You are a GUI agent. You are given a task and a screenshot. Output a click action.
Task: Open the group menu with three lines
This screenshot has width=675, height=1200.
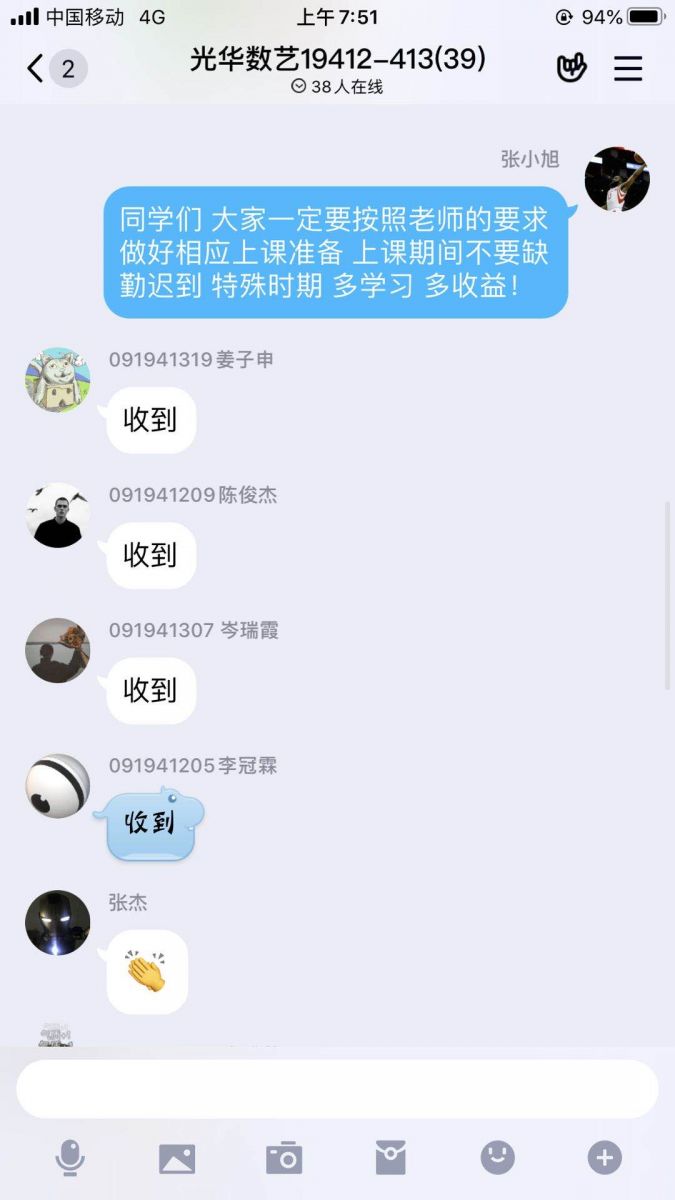pyautogui.click(x=628, y=68)
